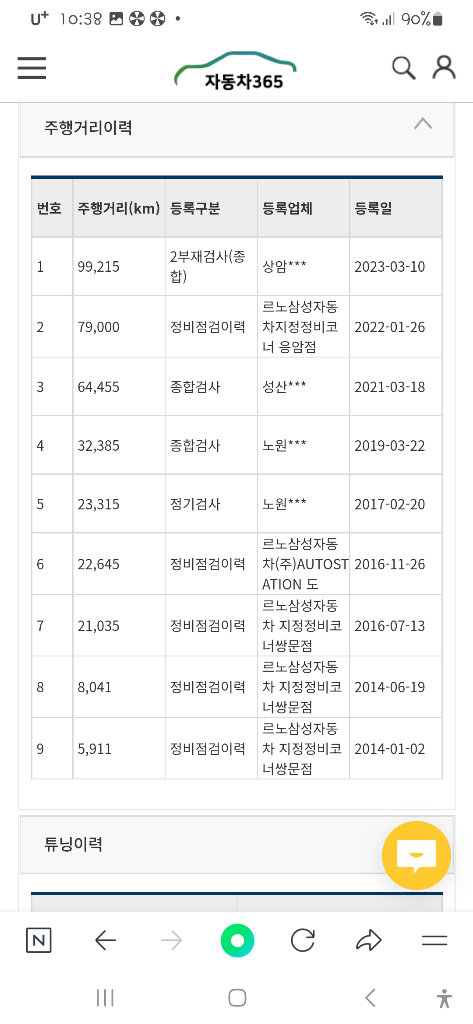Open the yellow chat support button
Screen dimensions: 473x1024
416,855
